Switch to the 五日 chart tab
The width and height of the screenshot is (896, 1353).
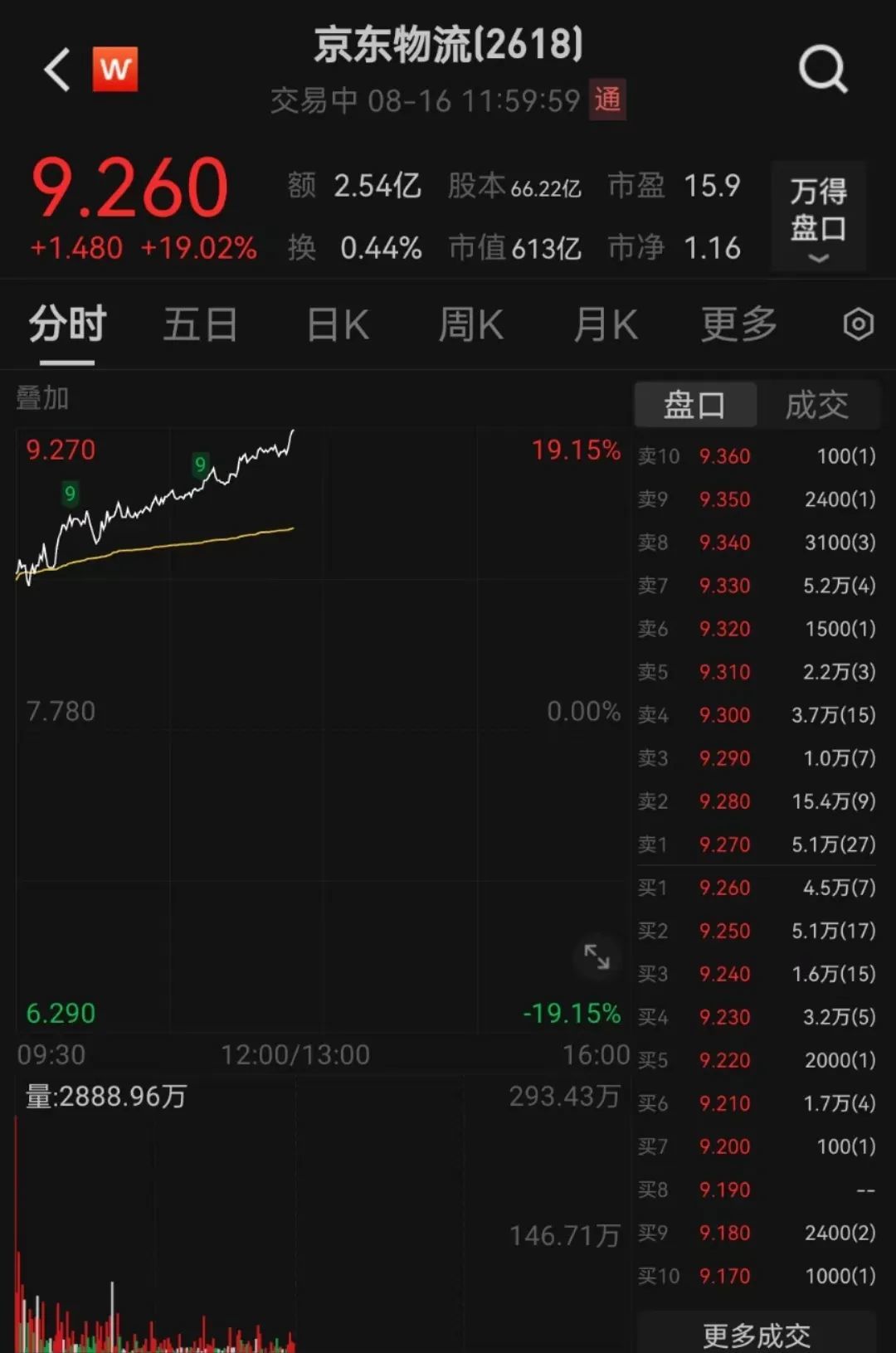(200, 324)
